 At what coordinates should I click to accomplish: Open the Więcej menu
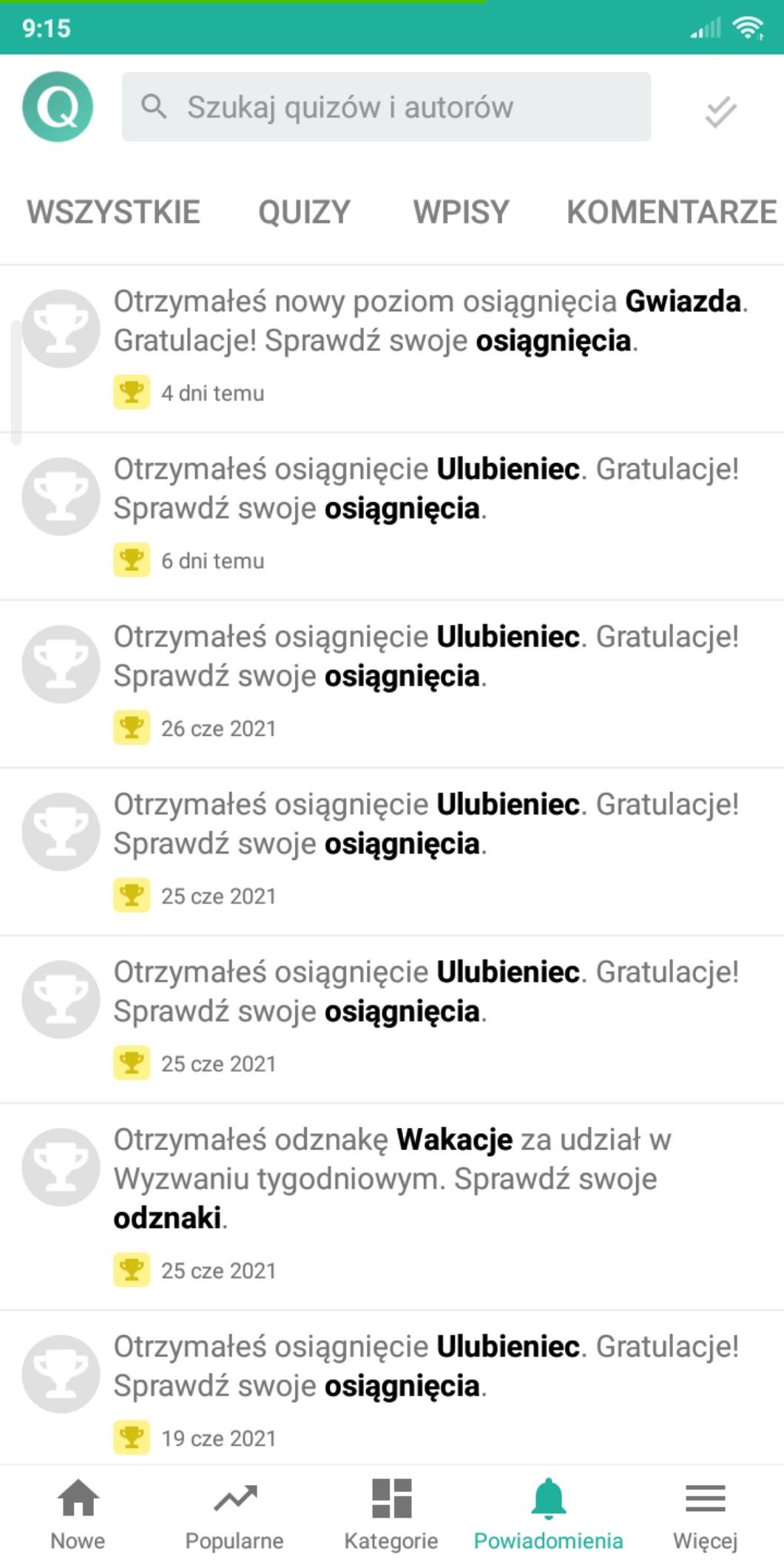pyautogui.click(x=705, y=1514)
